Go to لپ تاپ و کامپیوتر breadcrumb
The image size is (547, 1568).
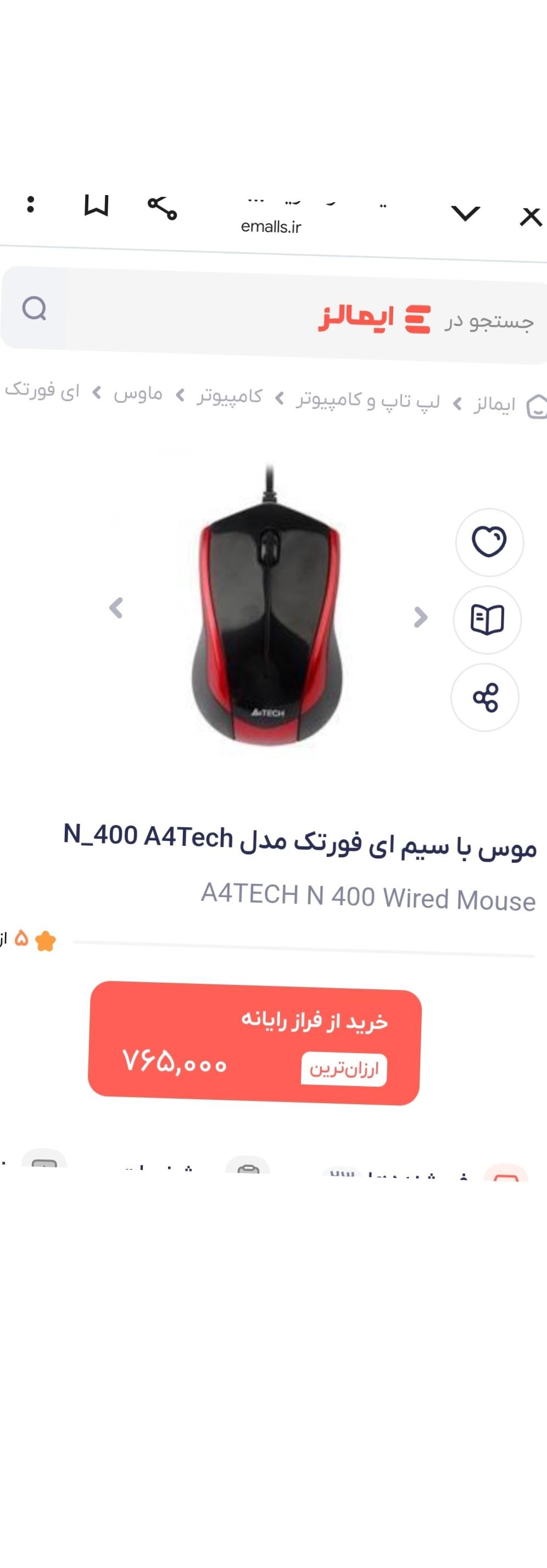tap(367, 401)
